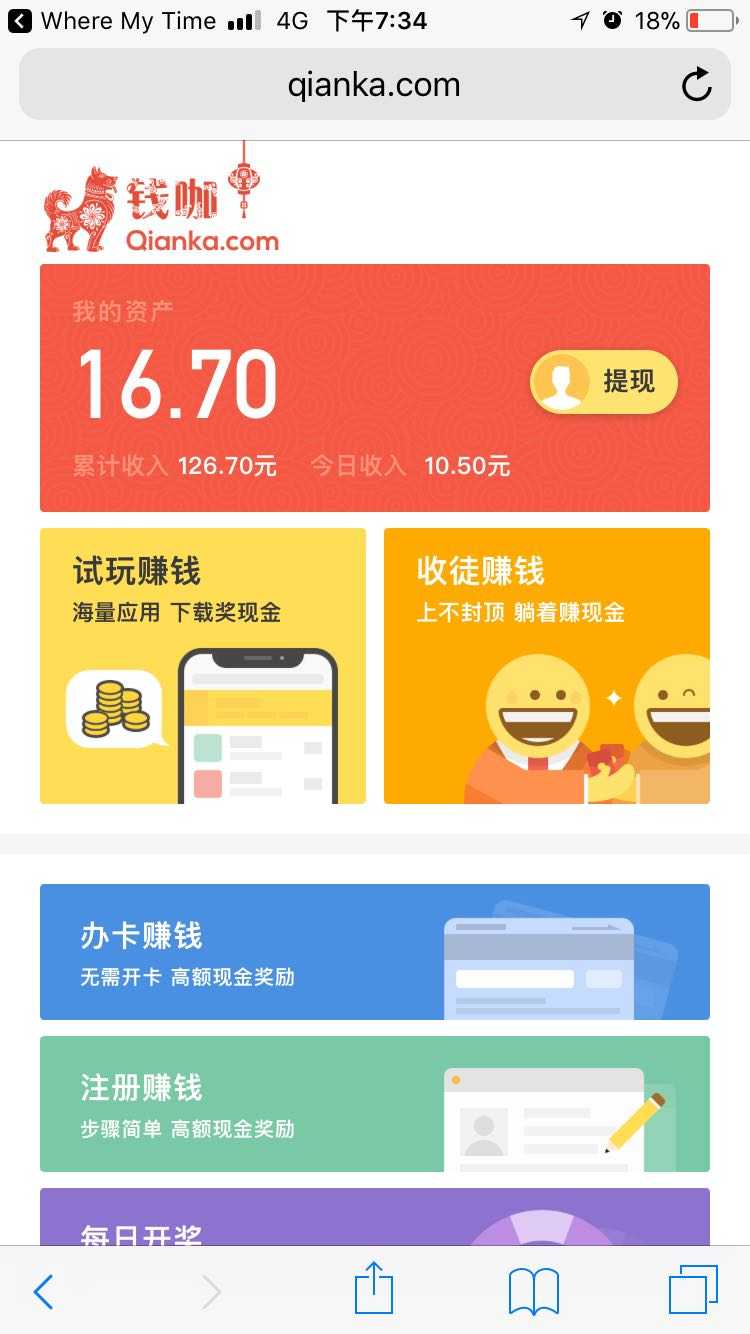Open the 办卡赚钱 banner
The height and width of the screenshot is (1334, 750).
(x=374, y=951)
